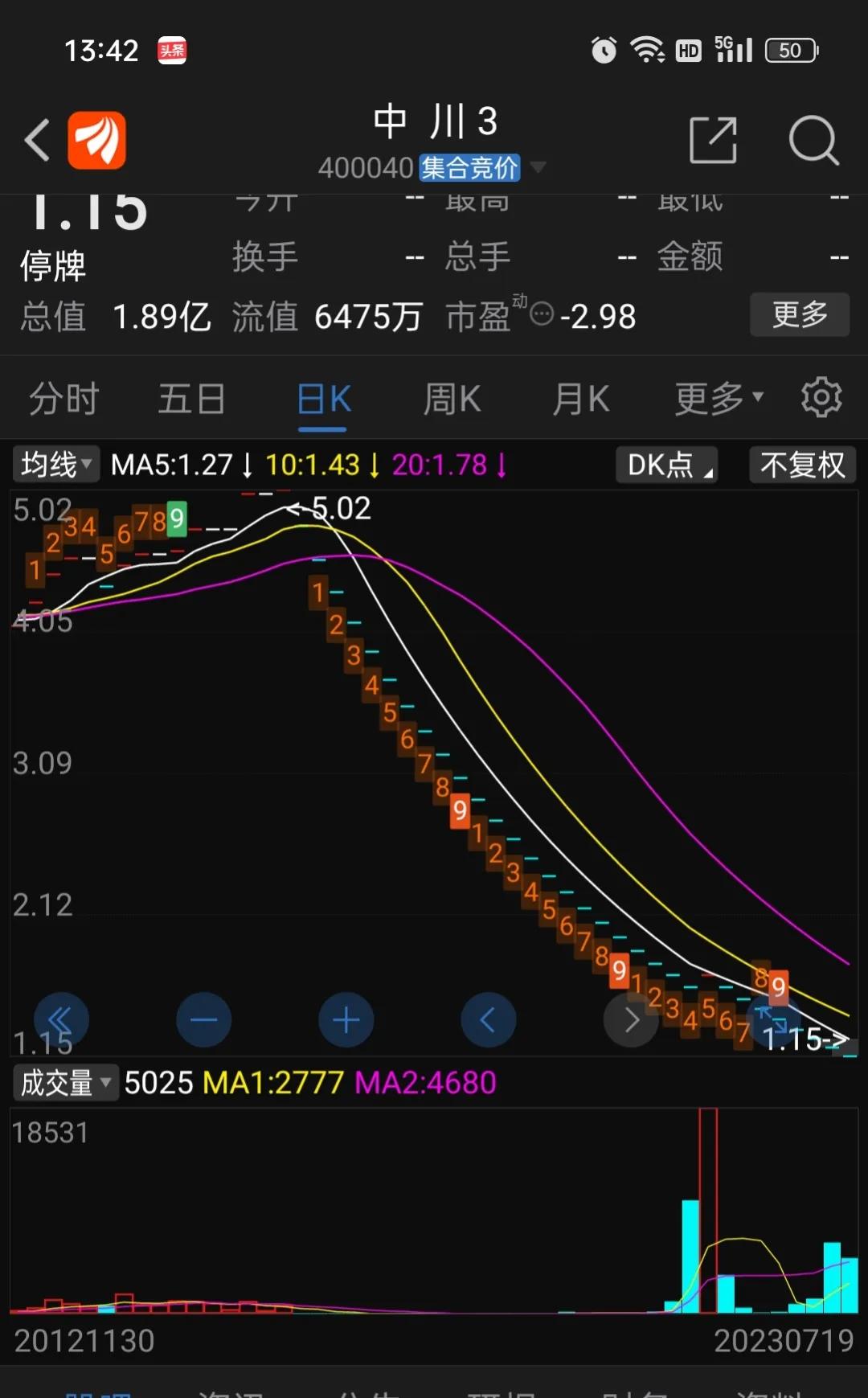Open the chart settings gear
Screen dimensions: 868x1398
pos(821,397)
